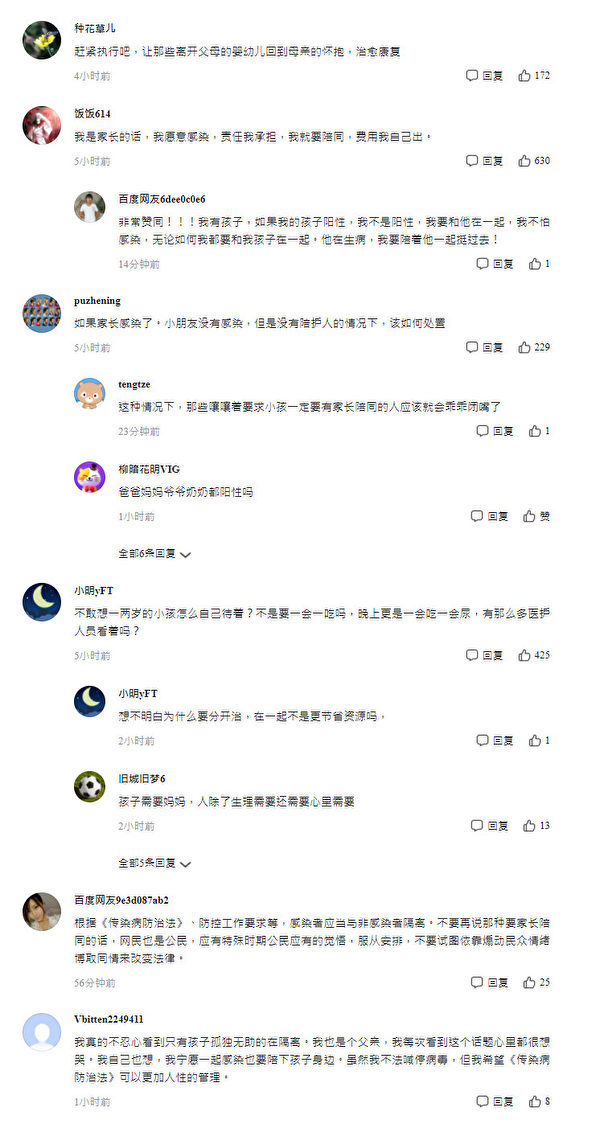Like 饭饭614's comment with 630 likes
The height and width of the screenshot is (1128, 600).
click(533, 160)
